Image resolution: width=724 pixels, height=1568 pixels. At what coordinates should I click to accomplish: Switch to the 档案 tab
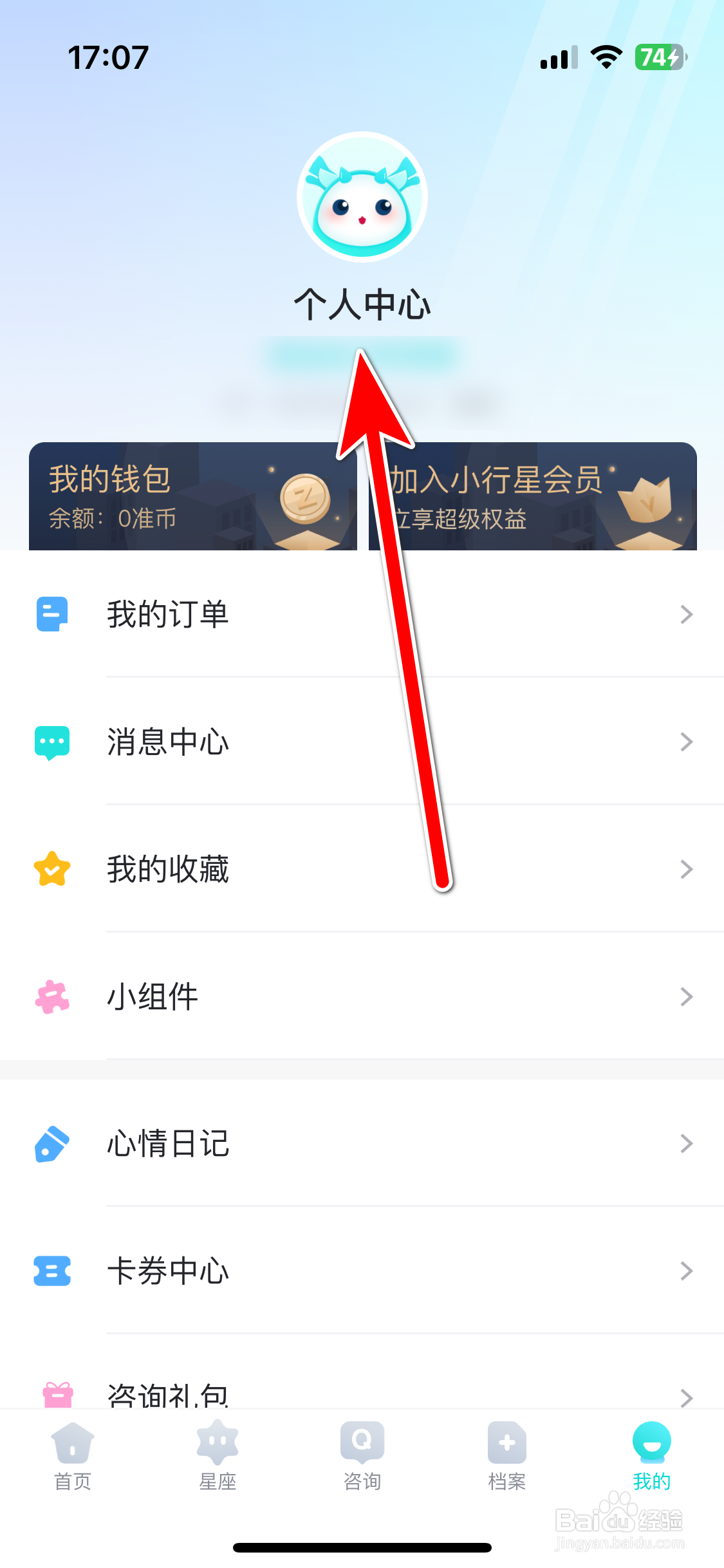506,1455
